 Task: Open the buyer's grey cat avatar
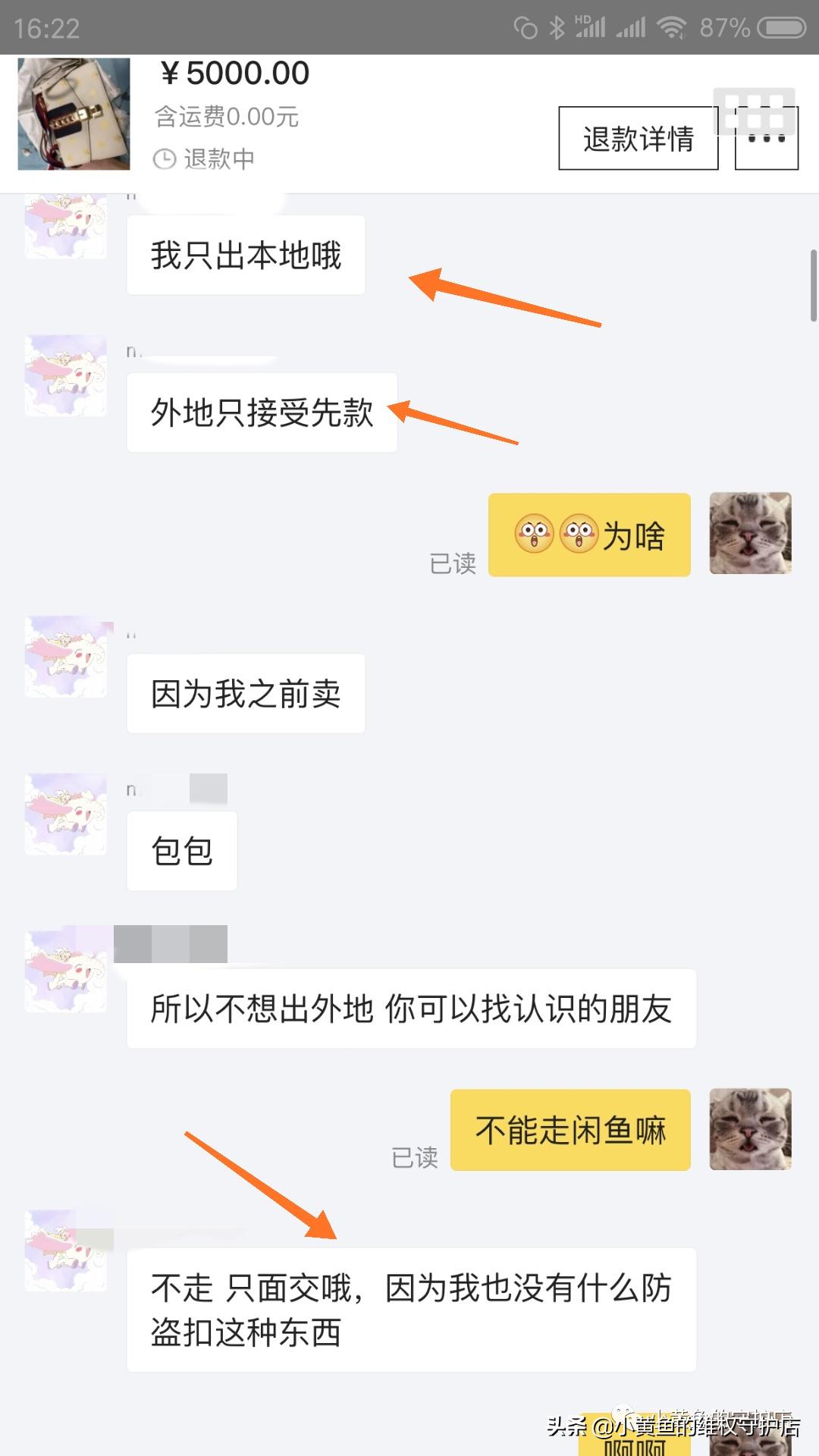pyautogui.click(x=750, y=535)
